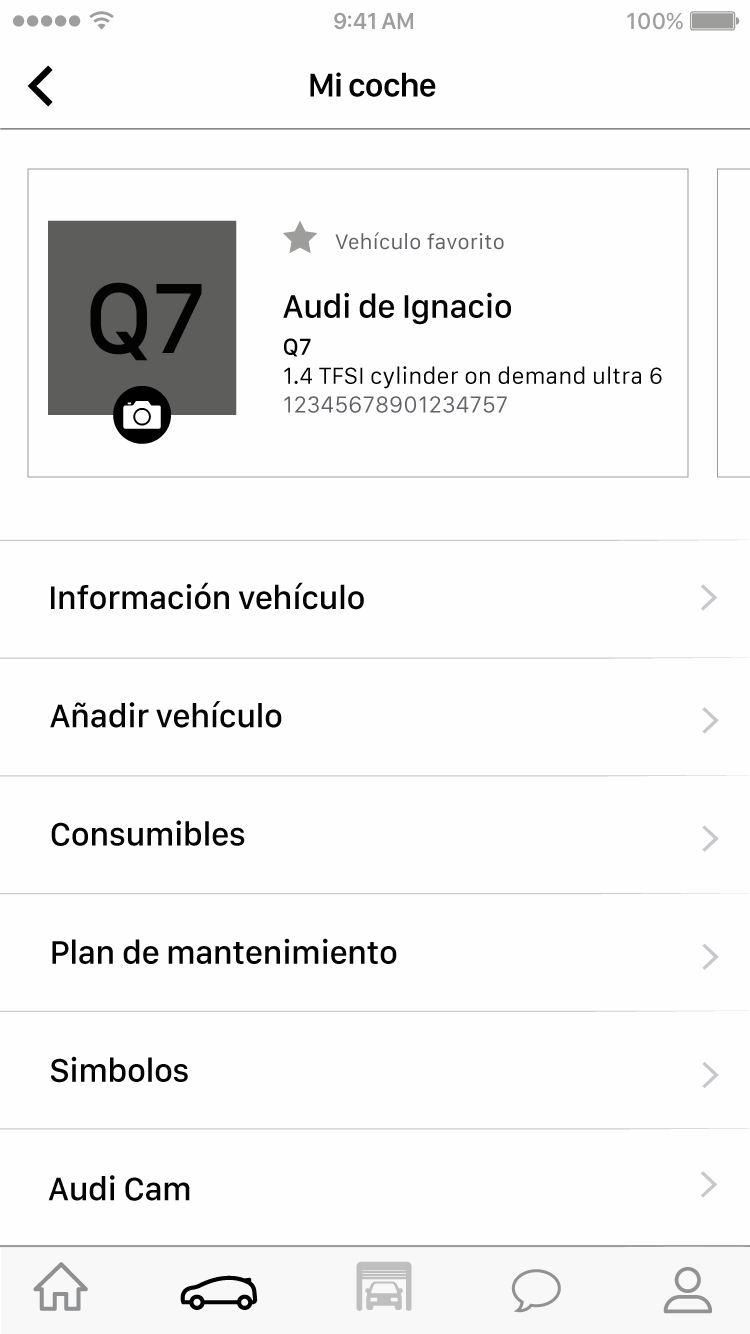Go back from Mi coche
This screenshot has height=1334, width=750.
(x=40, y=86)
